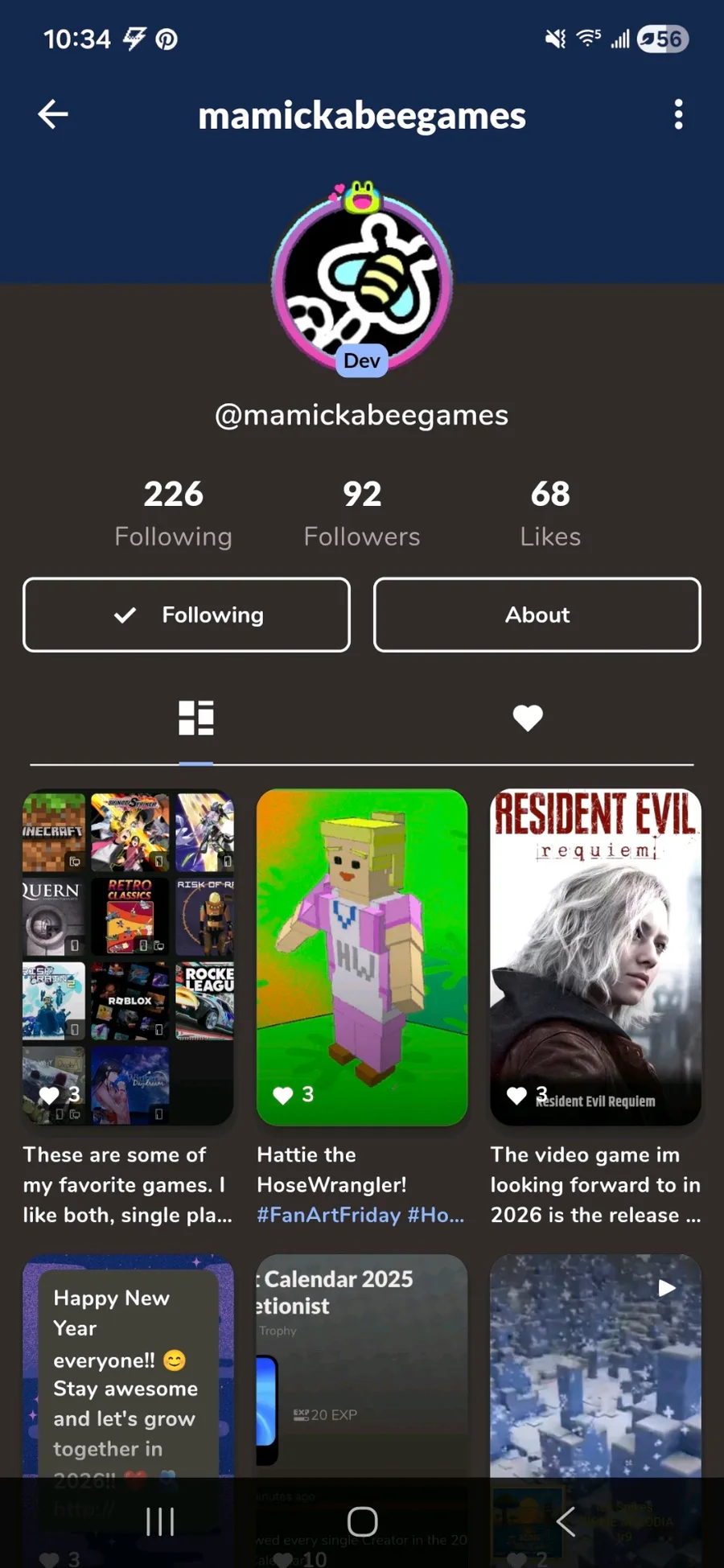Play the snowy blocks video post

[595, 1368]
